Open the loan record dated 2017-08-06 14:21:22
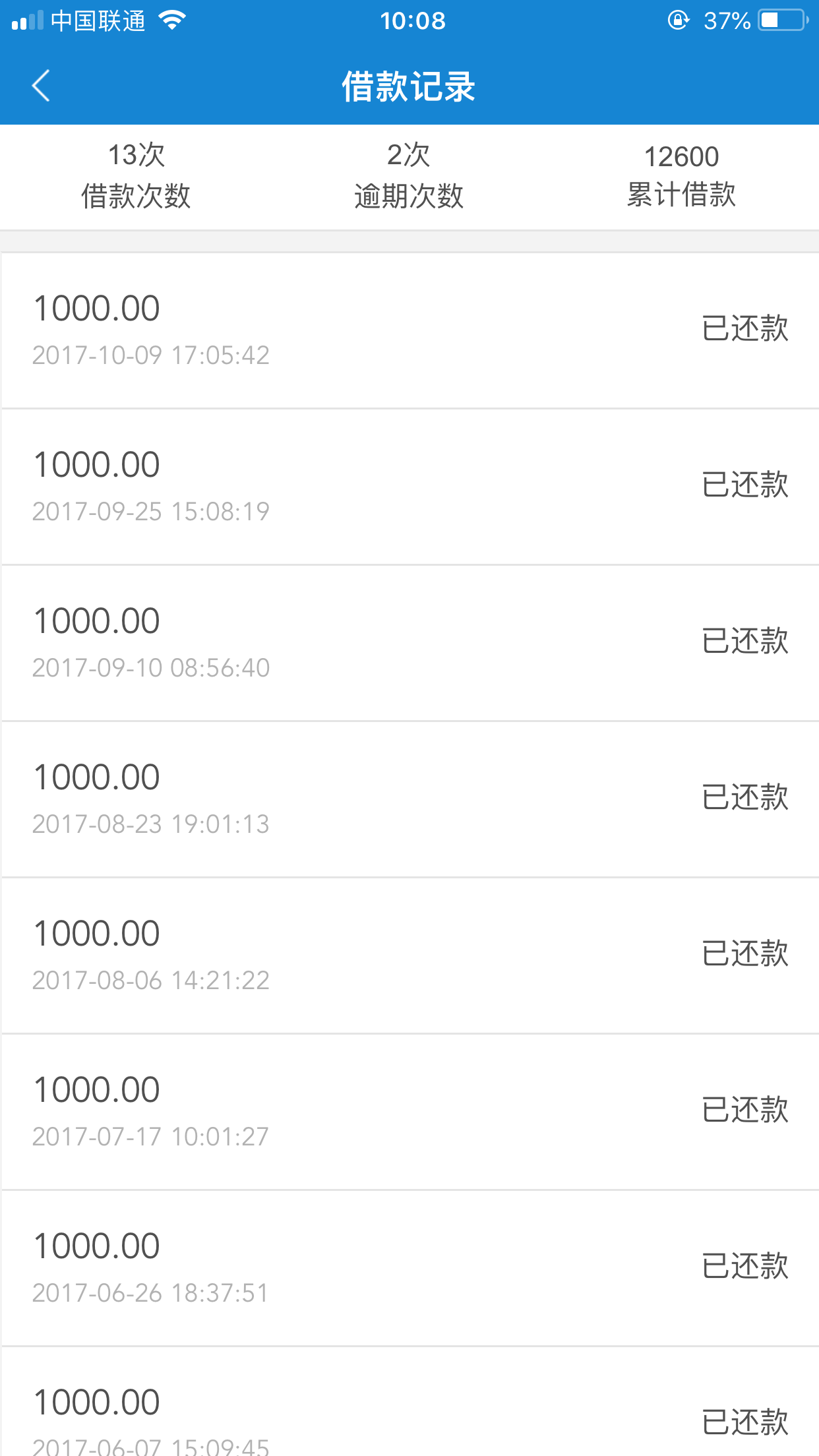This screenshot has height=1456, width=819. coord(409,956)
